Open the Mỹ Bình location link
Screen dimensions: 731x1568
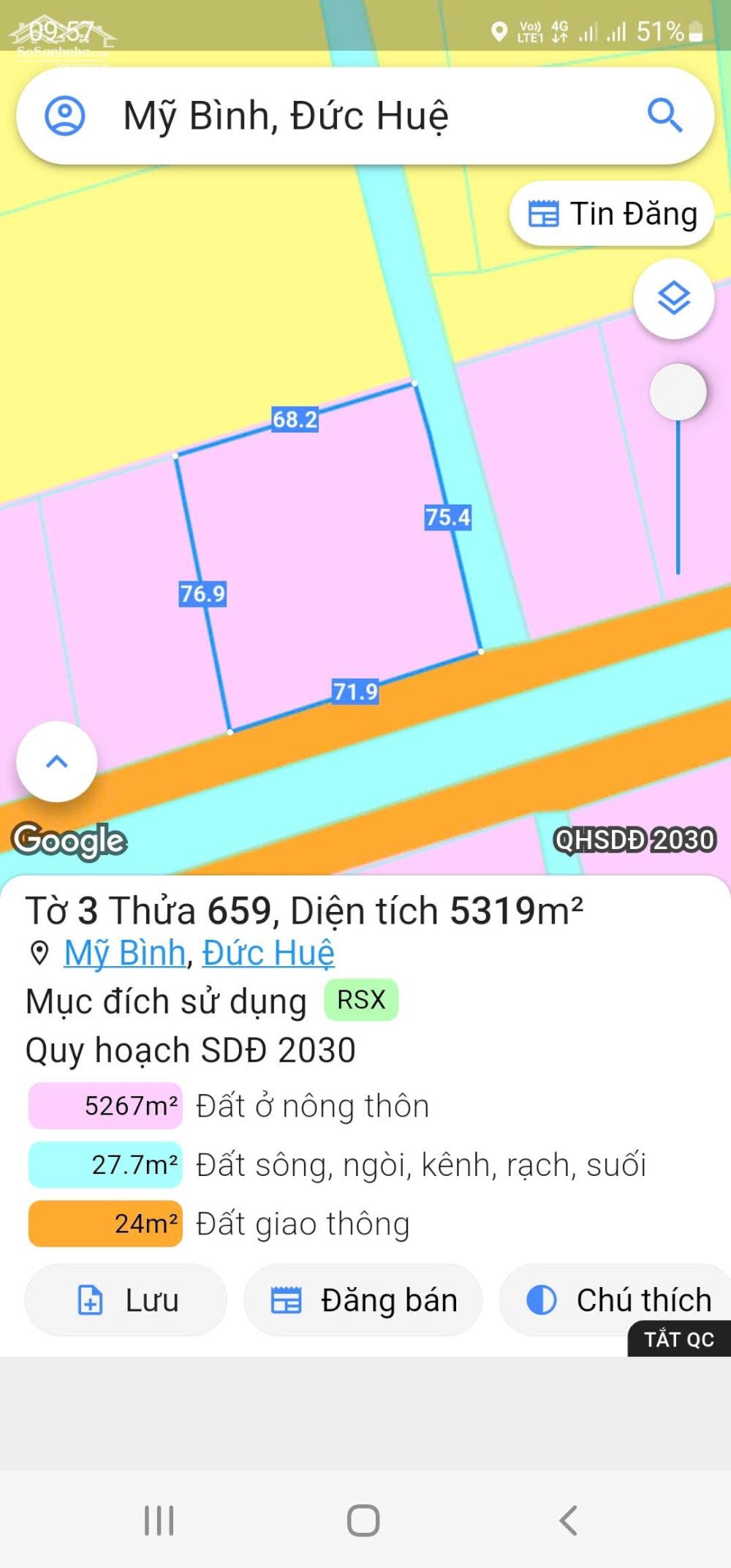tap(123, 952)
